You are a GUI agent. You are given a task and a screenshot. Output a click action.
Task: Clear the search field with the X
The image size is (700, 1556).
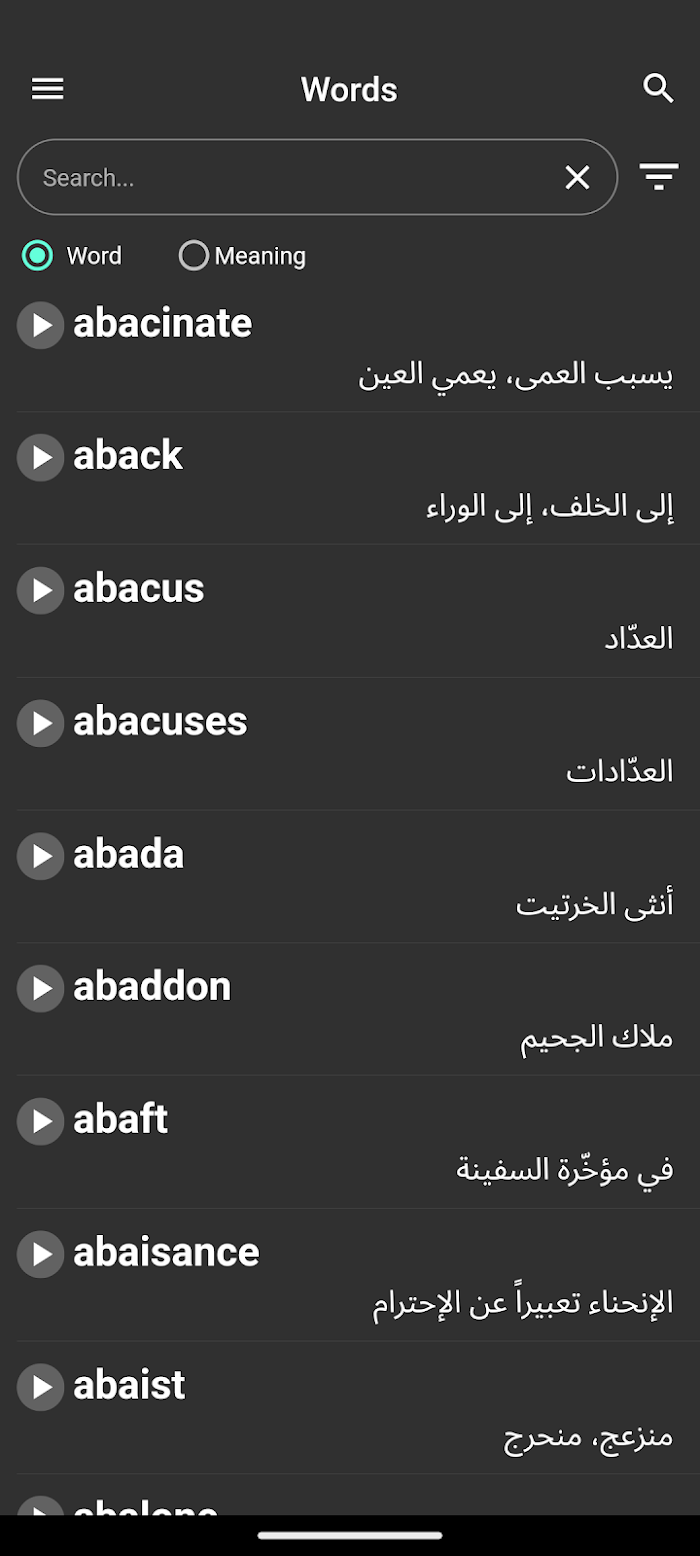577,177
